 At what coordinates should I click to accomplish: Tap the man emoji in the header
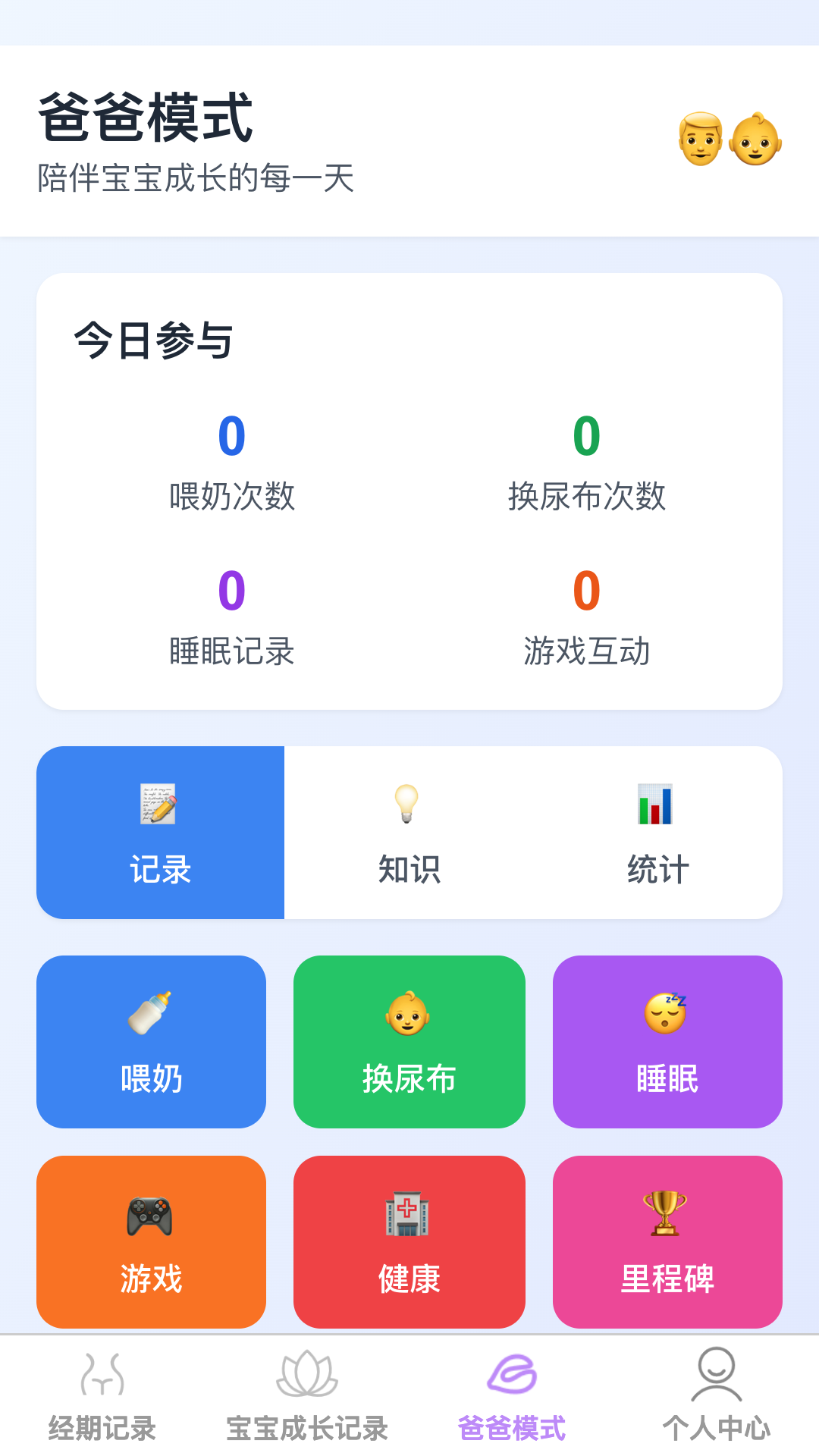[x=702, y=136]
